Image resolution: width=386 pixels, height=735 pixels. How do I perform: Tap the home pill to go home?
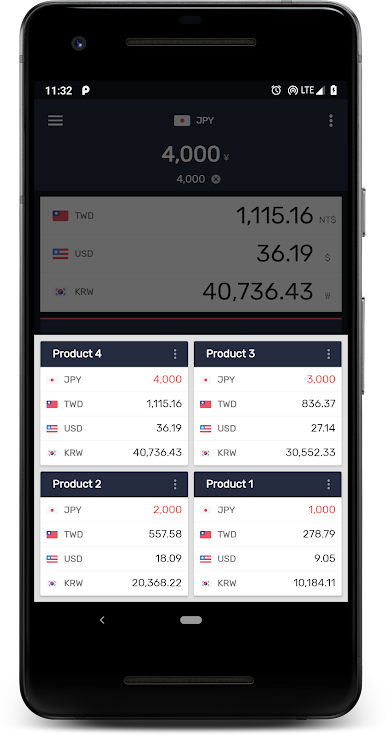[191, 620]
